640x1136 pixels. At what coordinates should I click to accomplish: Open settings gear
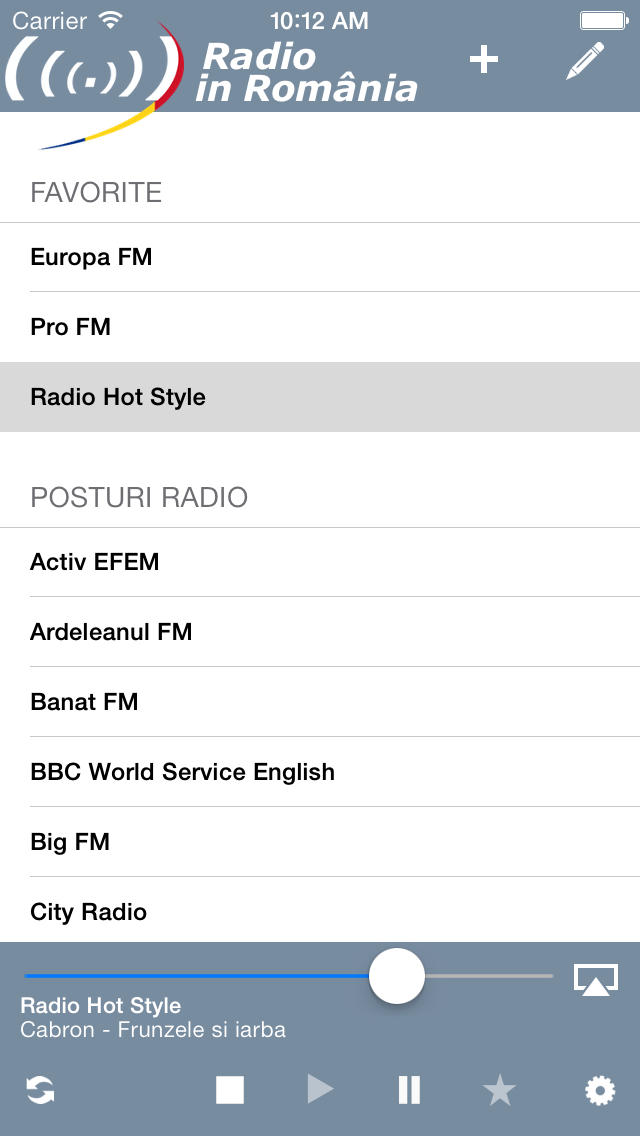coord(600,1090)
